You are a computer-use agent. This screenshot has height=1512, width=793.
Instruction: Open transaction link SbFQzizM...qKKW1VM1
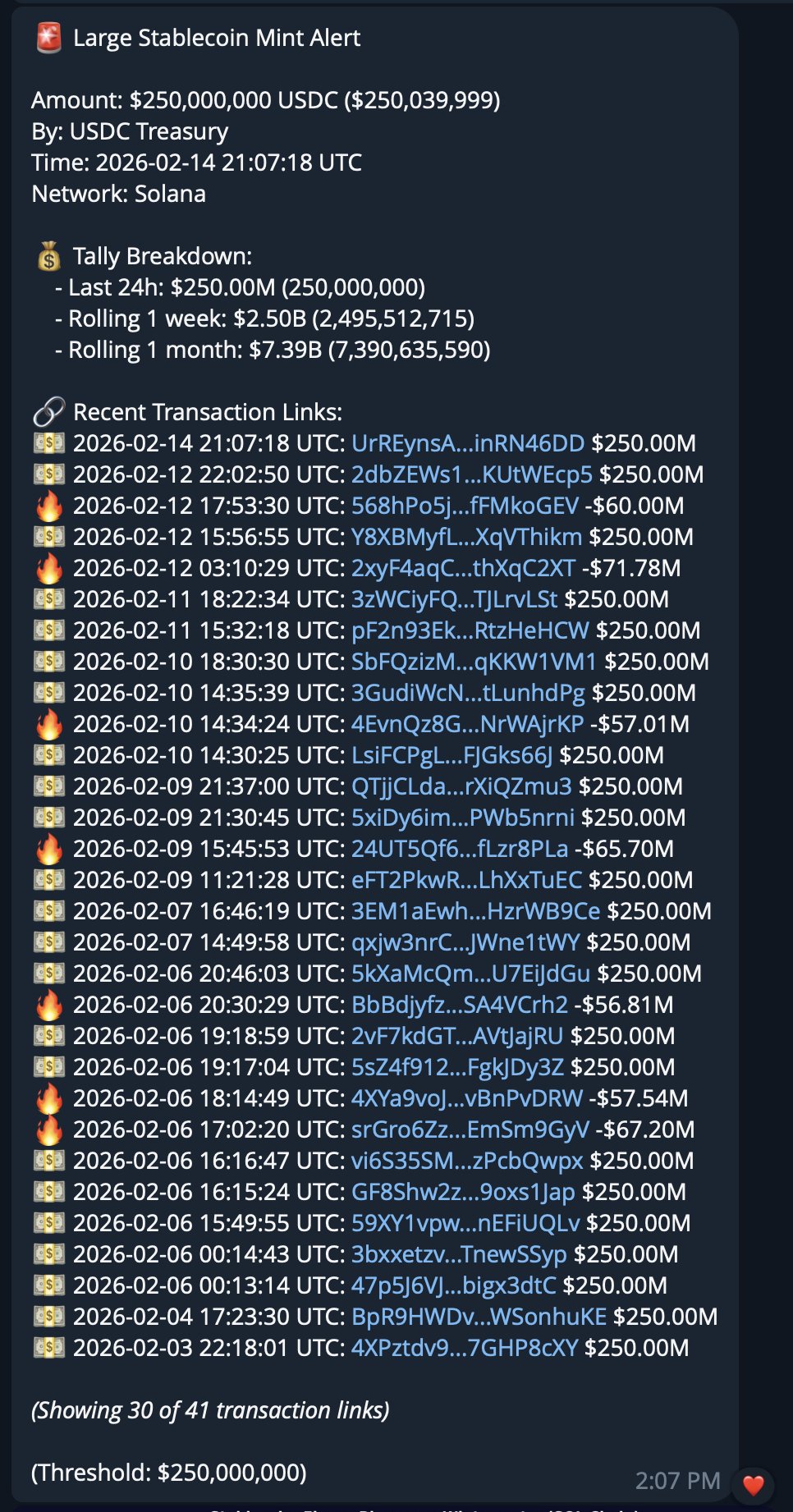[474, 662]
